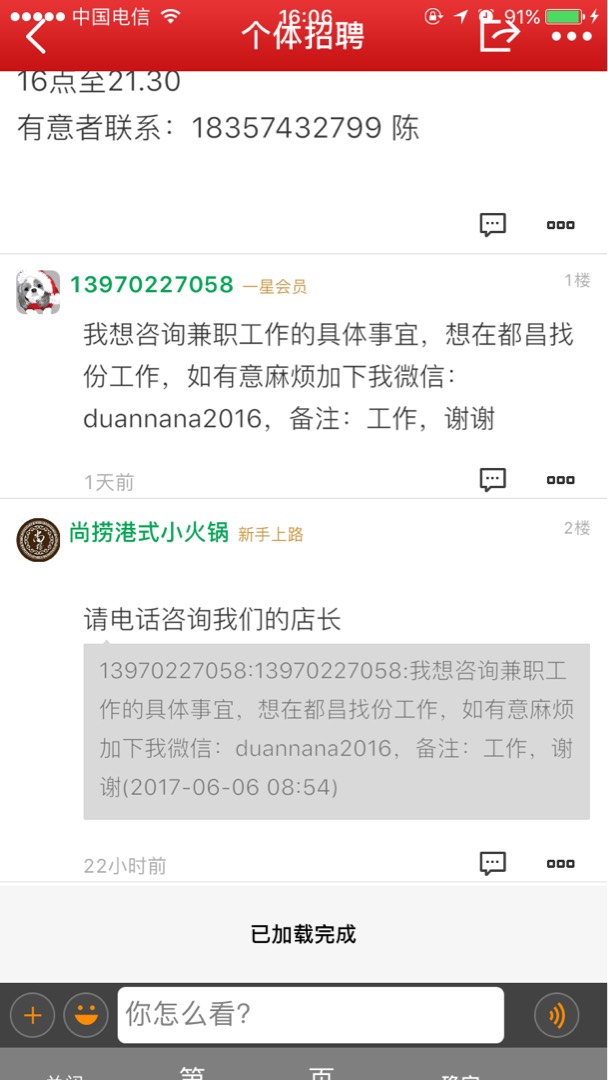
Task: Open more options on the original post
Action: [x=560, y=225]
